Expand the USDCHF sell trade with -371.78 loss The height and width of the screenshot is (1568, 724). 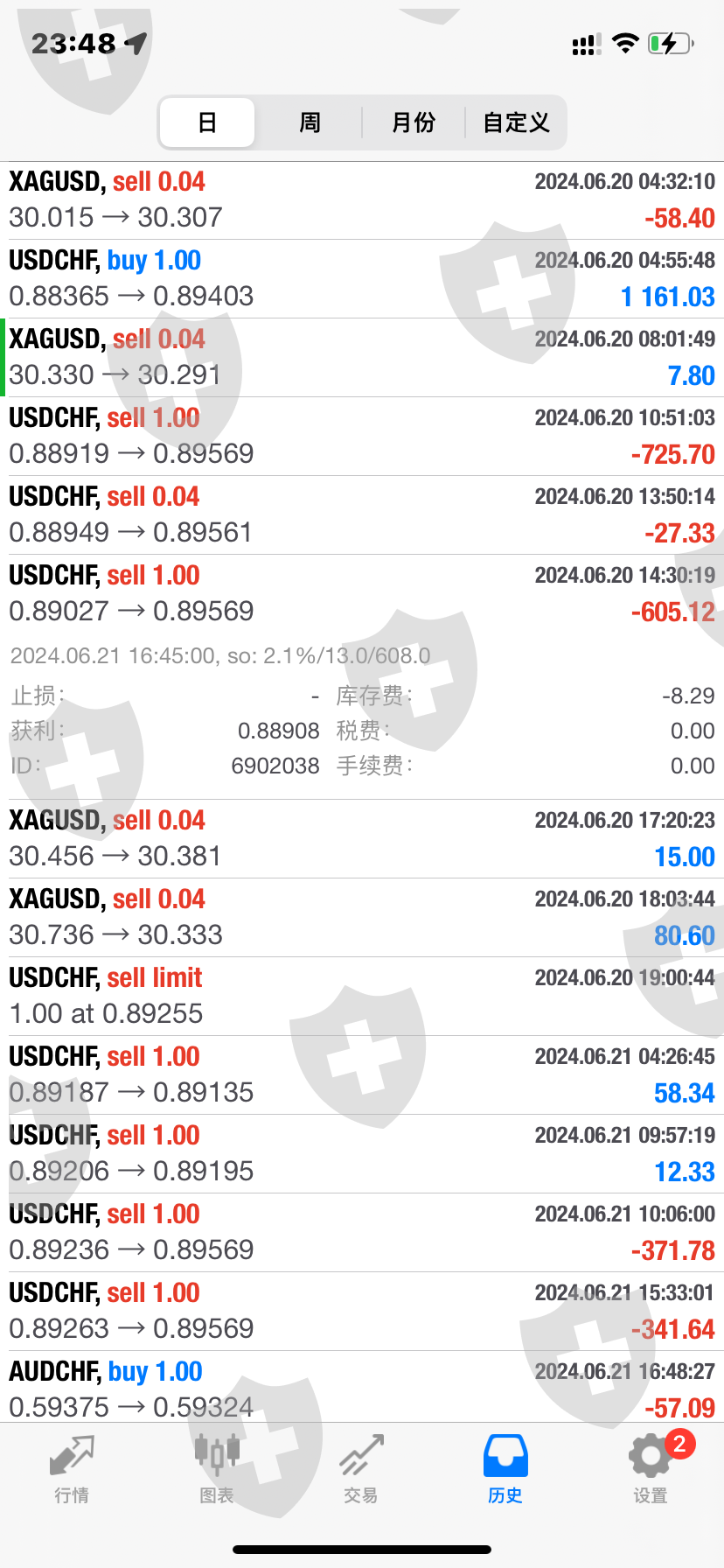(362, 1232)
